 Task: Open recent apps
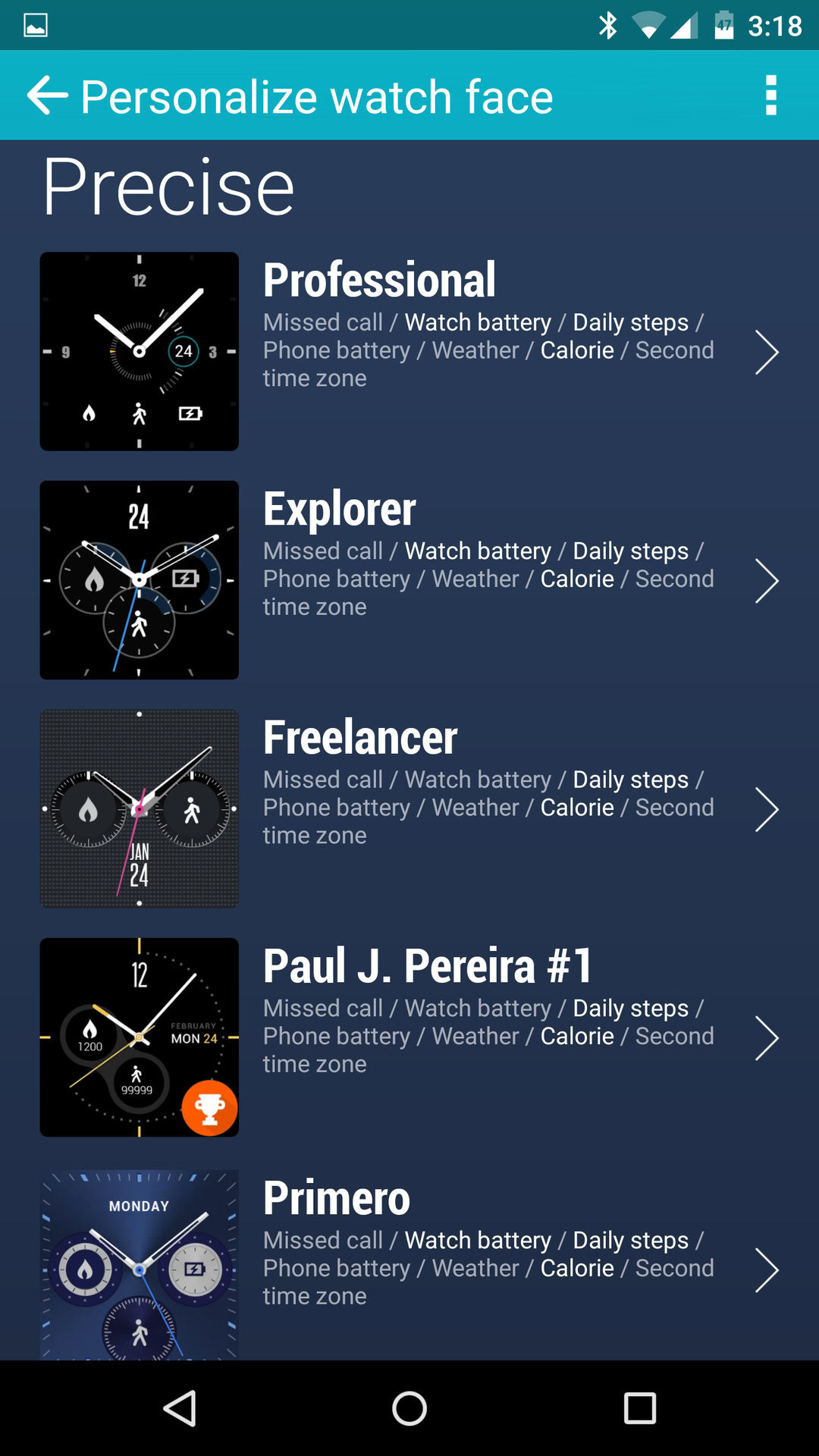point(640,1409)
